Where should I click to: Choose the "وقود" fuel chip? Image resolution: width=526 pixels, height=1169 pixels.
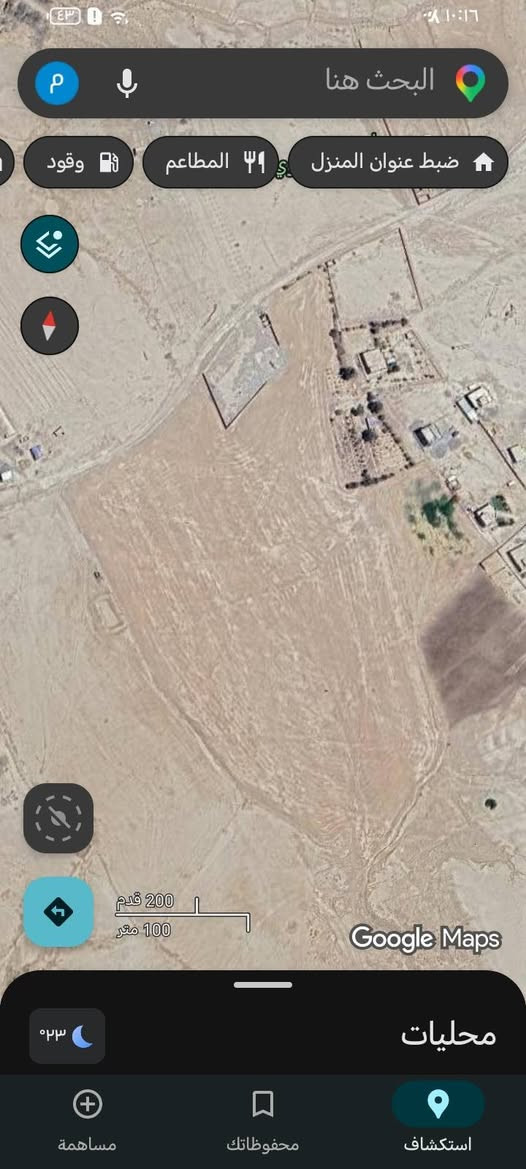(x=78, y=162)
